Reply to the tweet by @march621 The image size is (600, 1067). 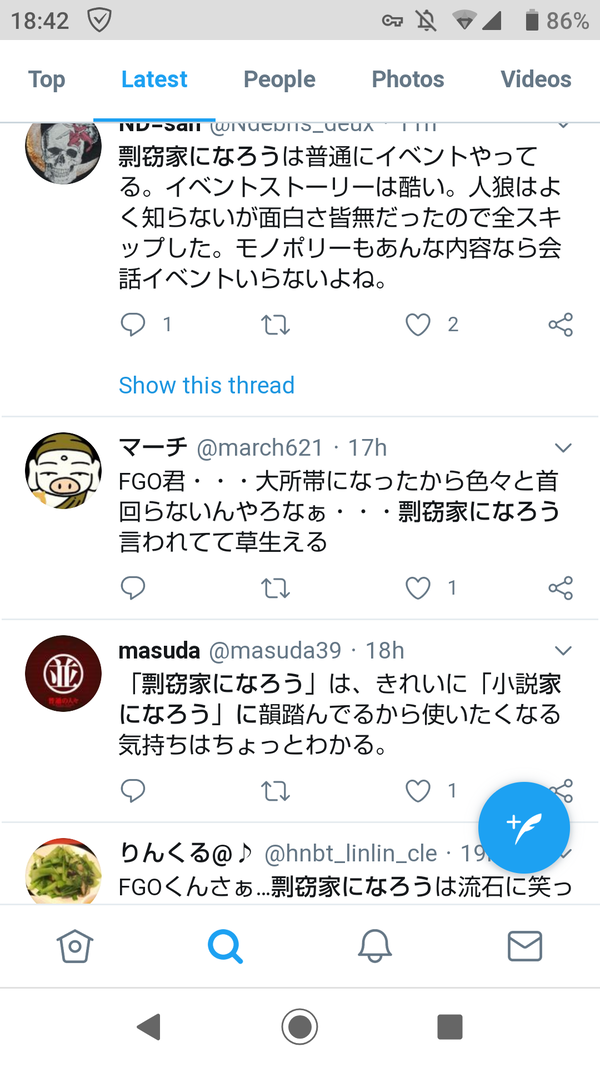coord(133,588)
